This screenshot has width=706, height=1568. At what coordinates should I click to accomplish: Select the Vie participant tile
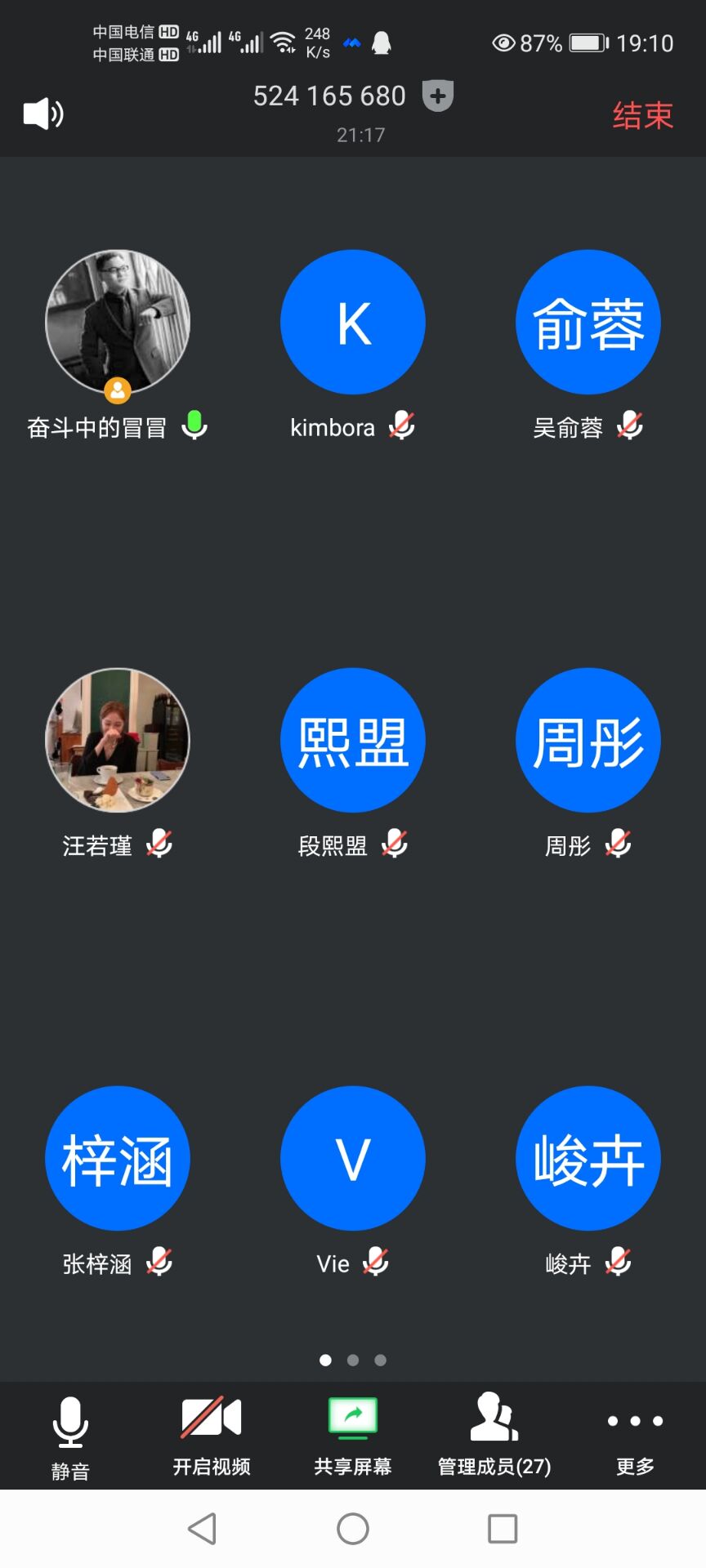(x=353, y=1158)
